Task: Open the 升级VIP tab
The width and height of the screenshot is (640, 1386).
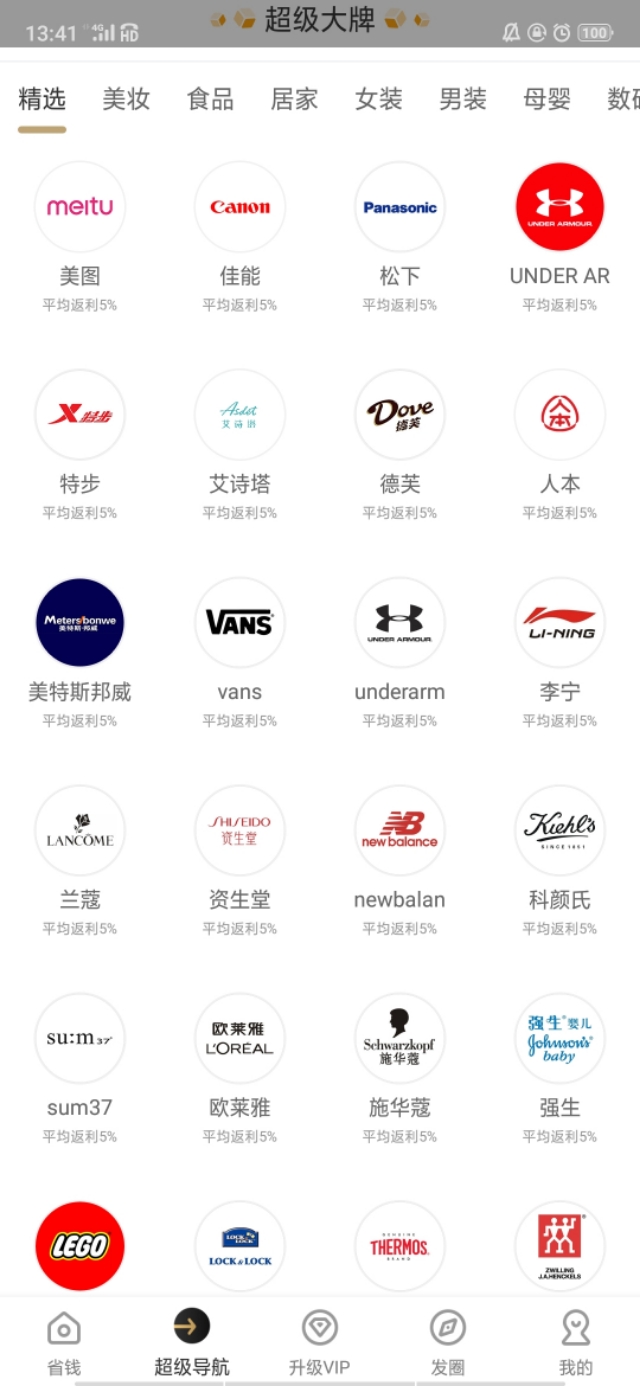Action: 319,1342
